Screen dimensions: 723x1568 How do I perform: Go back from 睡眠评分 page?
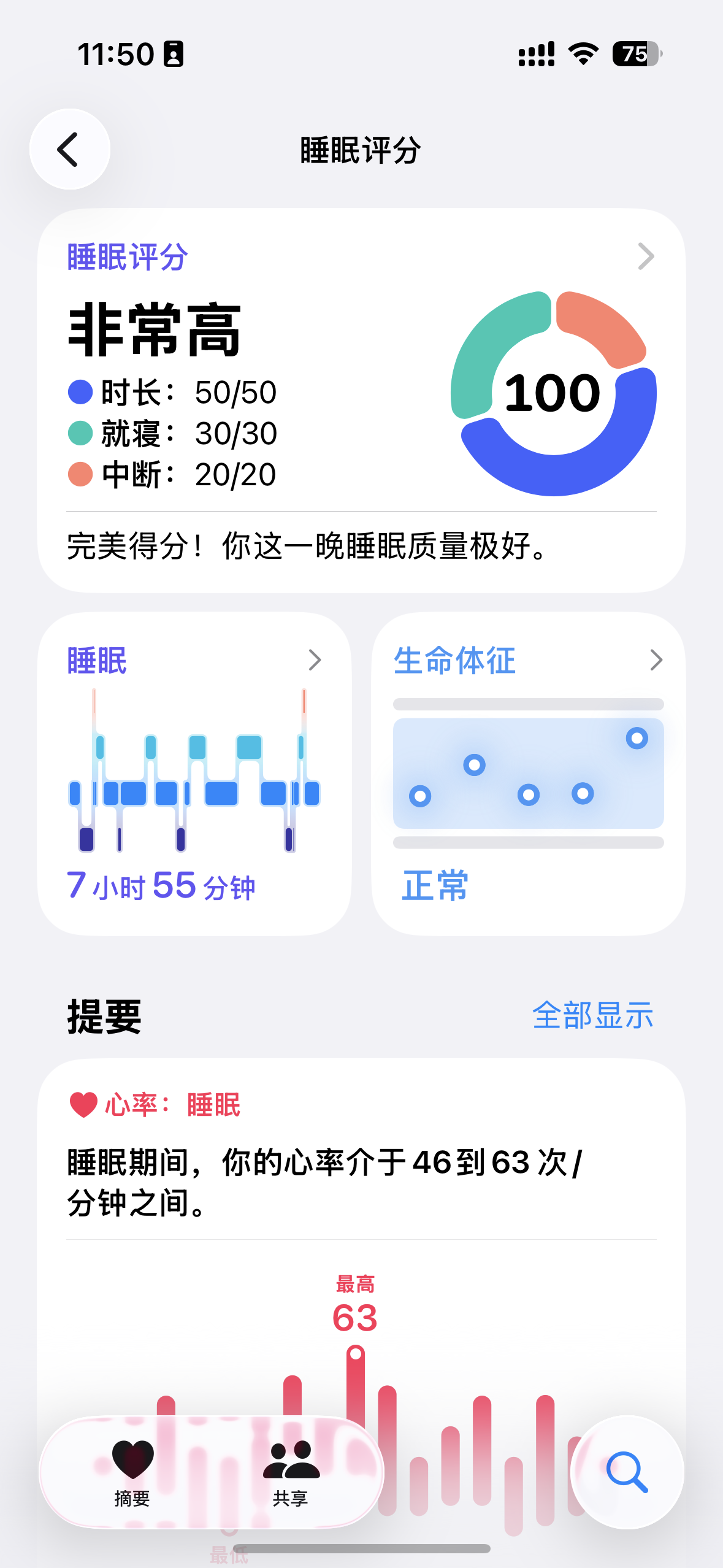click(x=69, y=149)
